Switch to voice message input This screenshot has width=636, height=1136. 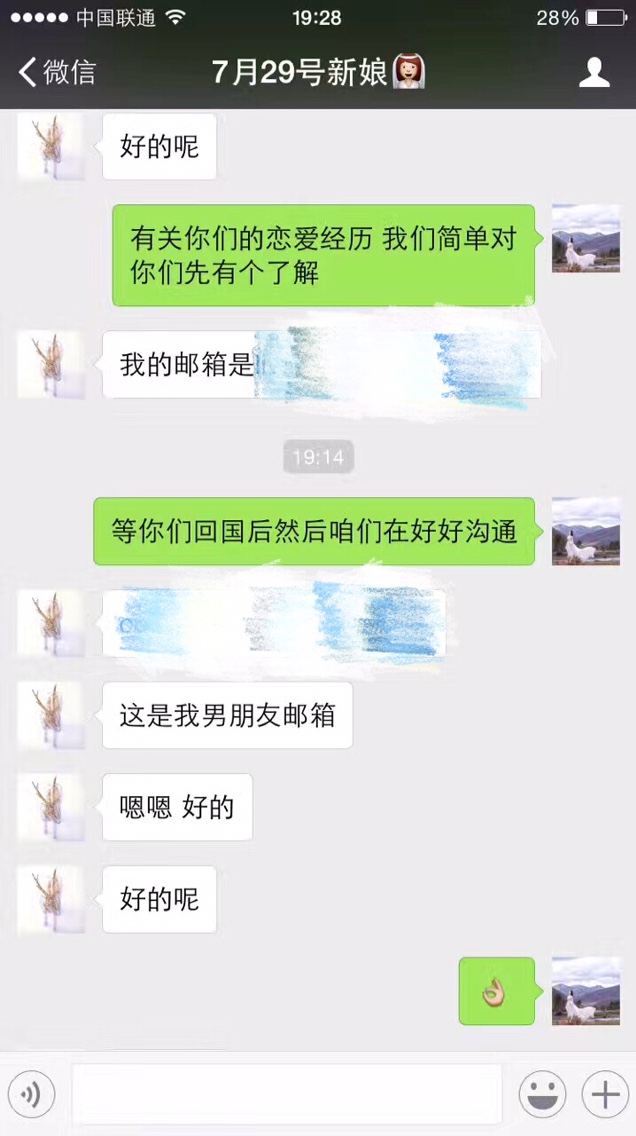[32, 1094]
